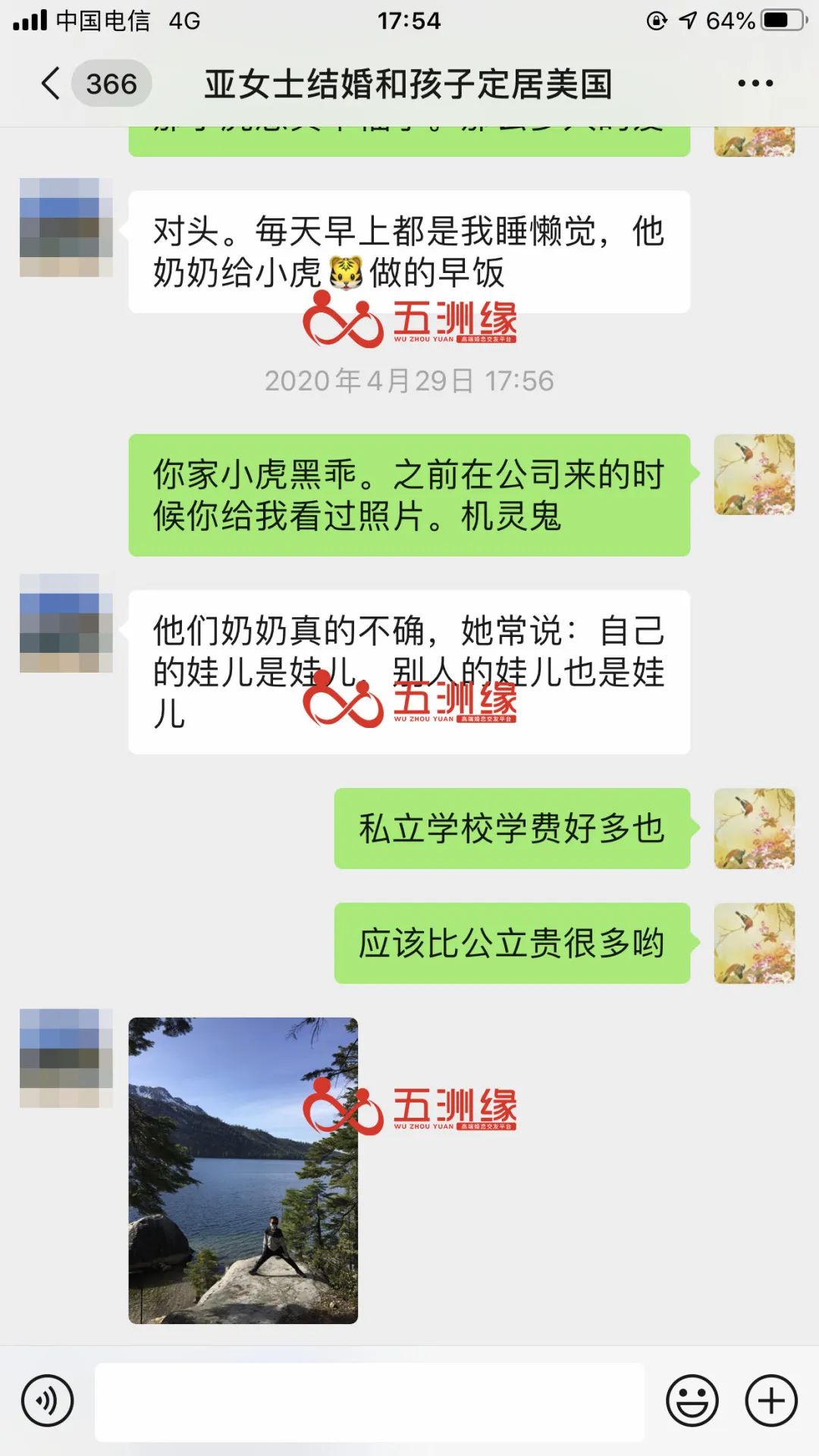The height and width of the screenshot is (1456, 819).
Task: Switch to voice message input
Action: pos(47,1400)
